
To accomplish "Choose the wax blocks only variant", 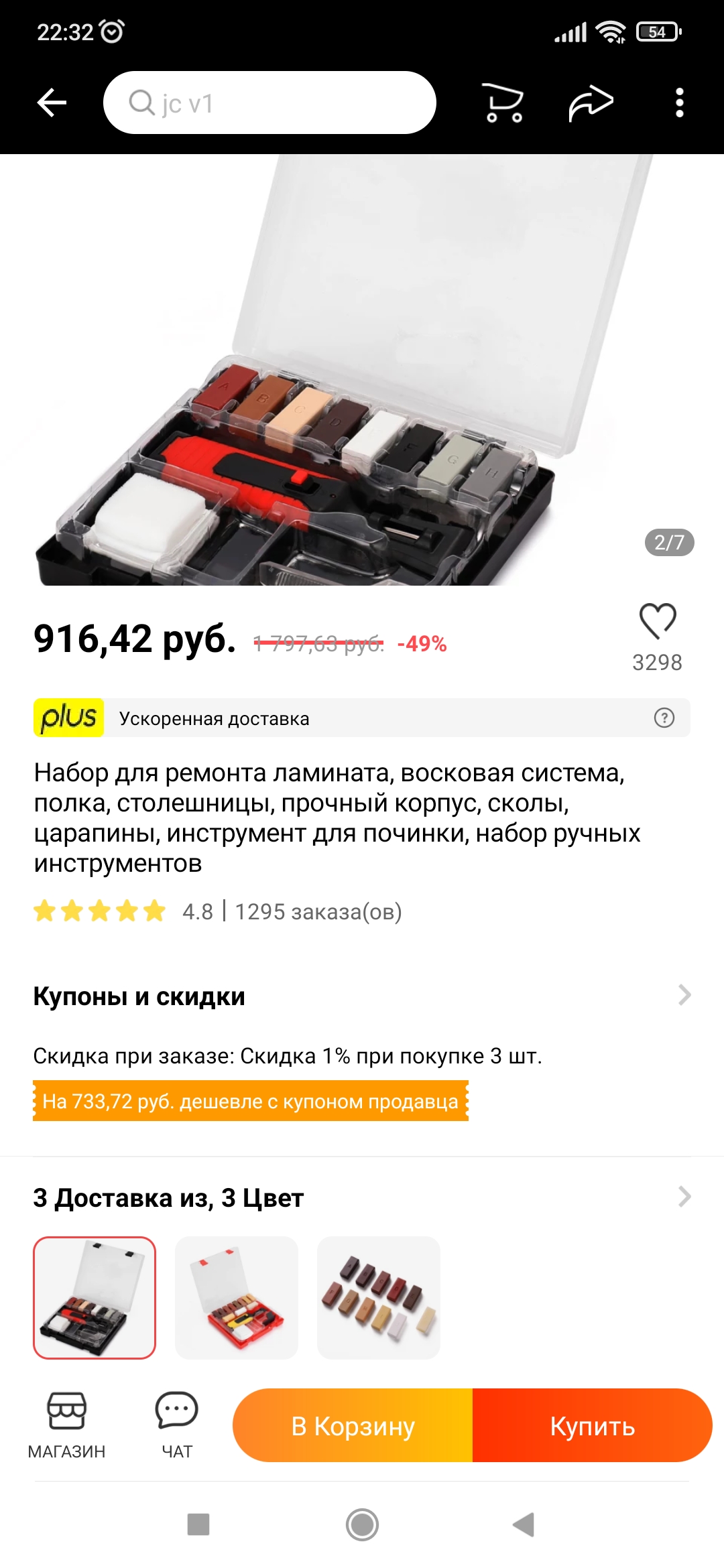I will tap(379, 1298).
